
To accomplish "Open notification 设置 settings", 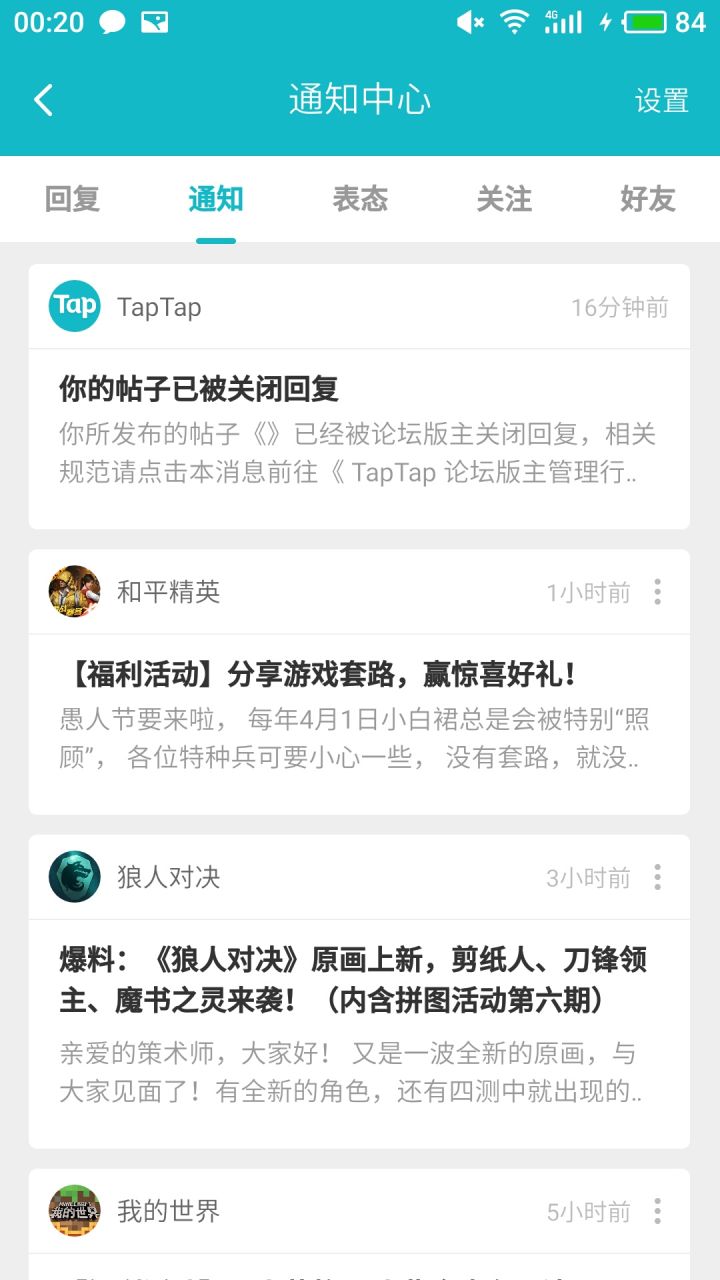I will pyautogui.click(x=661, y=101).
